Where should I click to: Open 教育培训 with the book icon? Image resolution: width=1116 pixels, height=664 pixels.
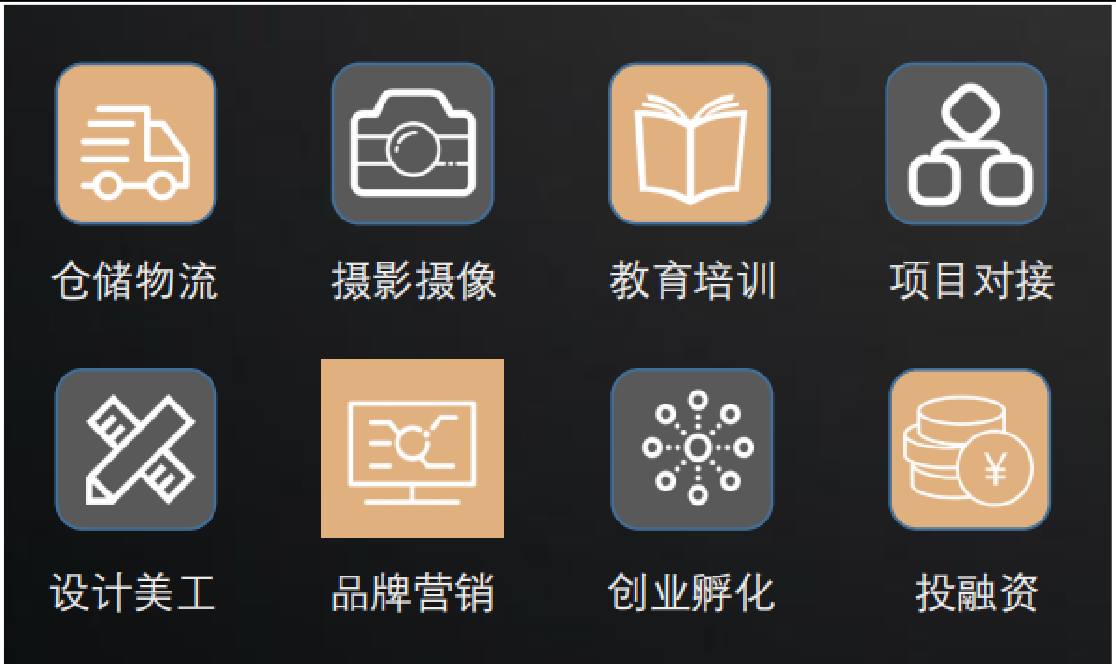point(690,144)
